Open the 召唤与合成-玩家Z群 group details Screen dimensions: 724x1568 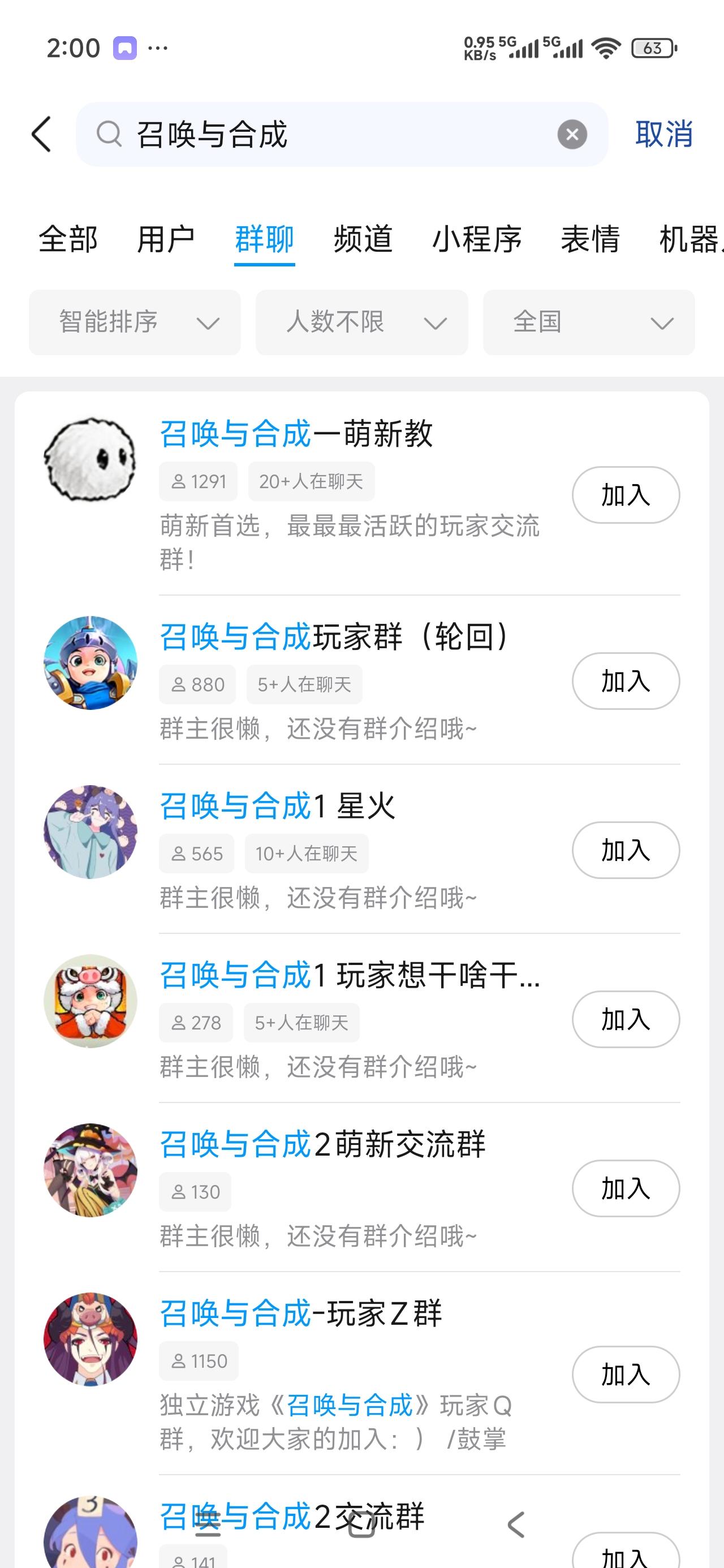[x=301, y=1313]
